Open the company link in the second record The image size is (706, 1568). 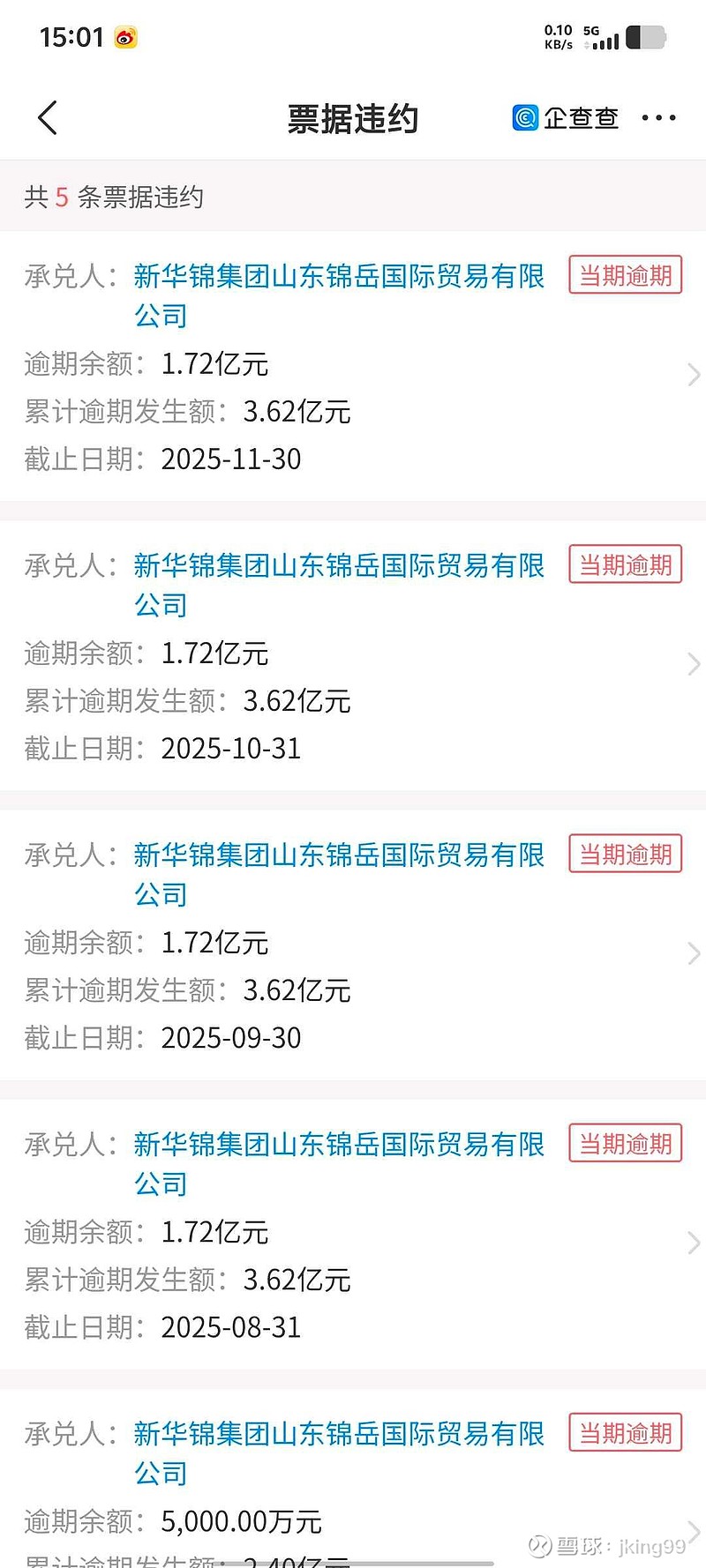coord(338,566)
